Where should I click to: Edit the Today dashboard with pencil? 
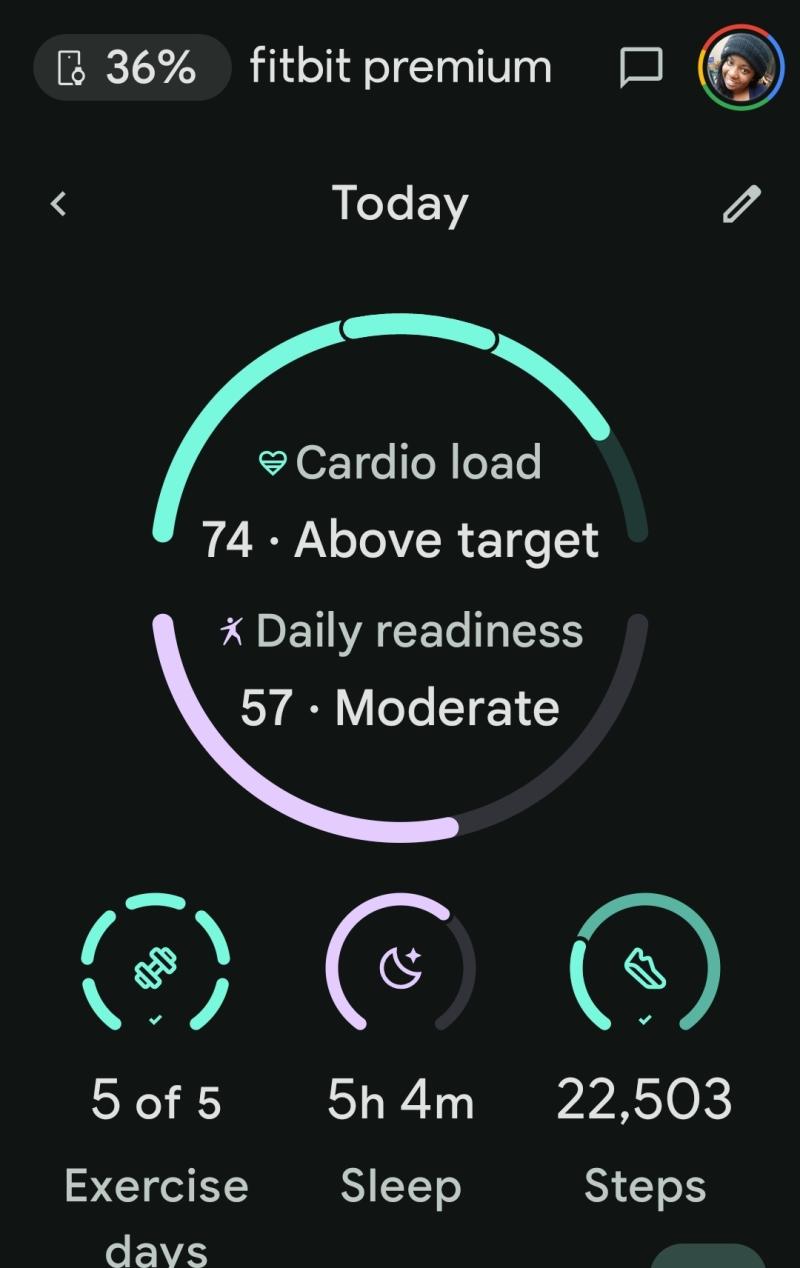point(741,204)
